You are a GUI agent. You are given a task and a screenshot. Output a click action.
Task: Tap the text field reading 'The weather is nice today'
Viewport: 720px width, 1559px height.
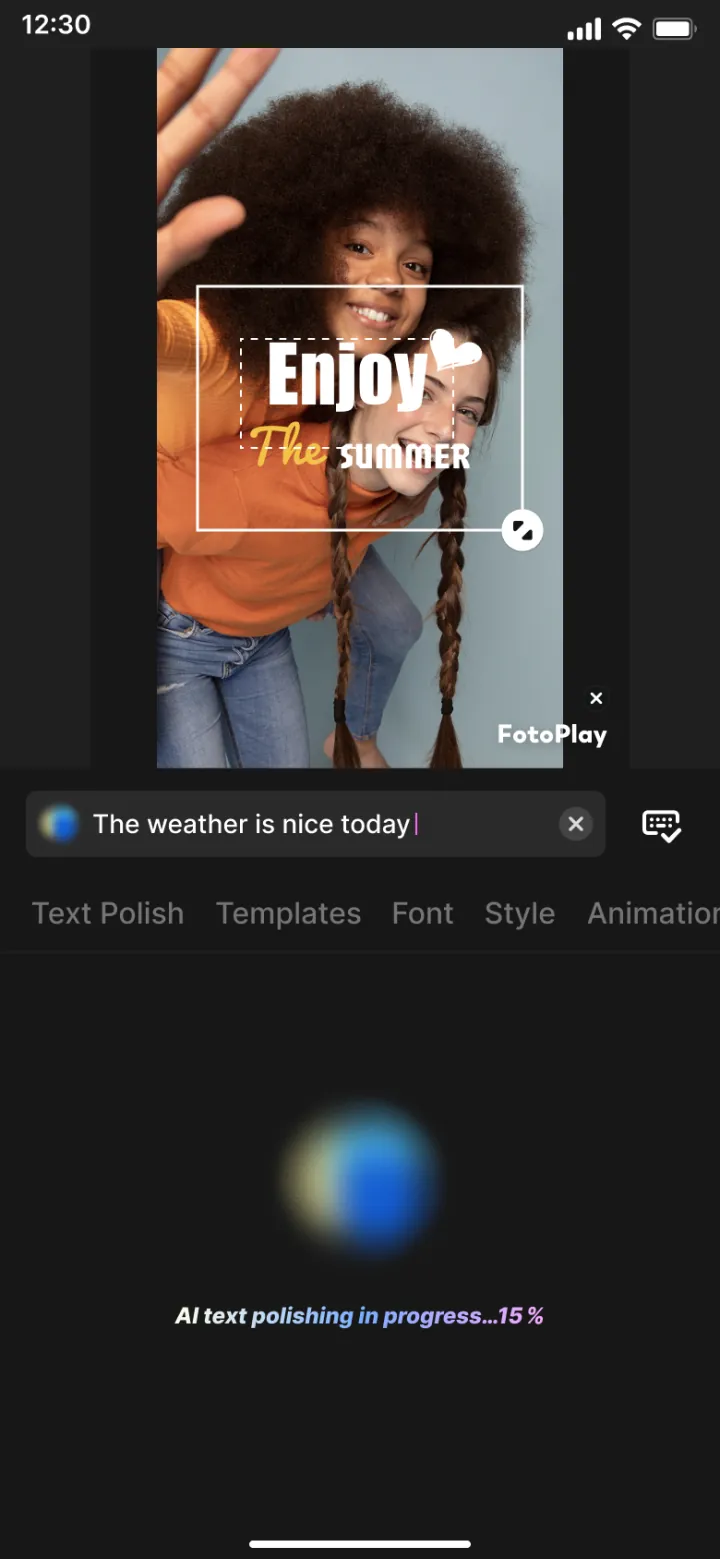[x=315, y=824]
